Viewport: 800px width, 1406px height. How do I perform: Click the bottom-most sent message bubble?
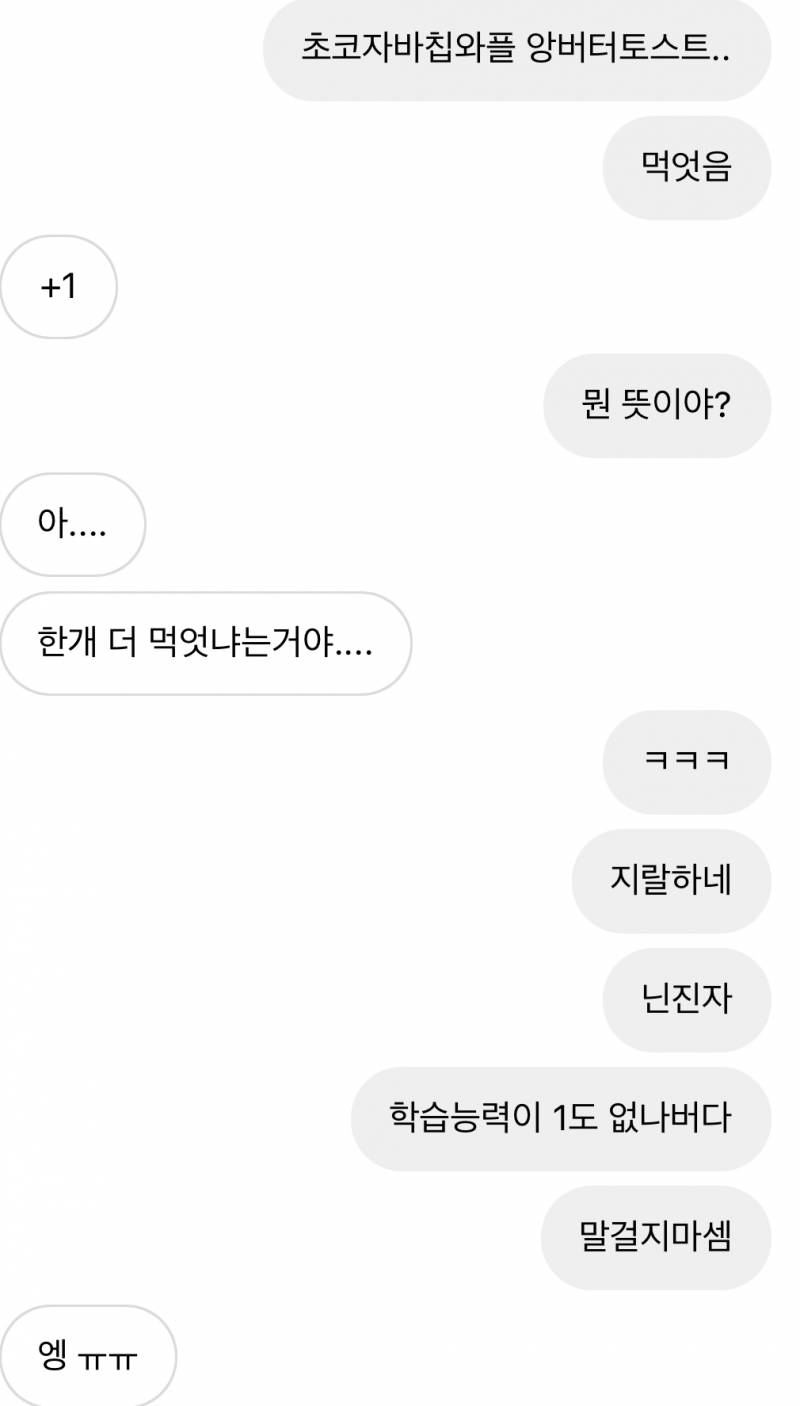655,1237
